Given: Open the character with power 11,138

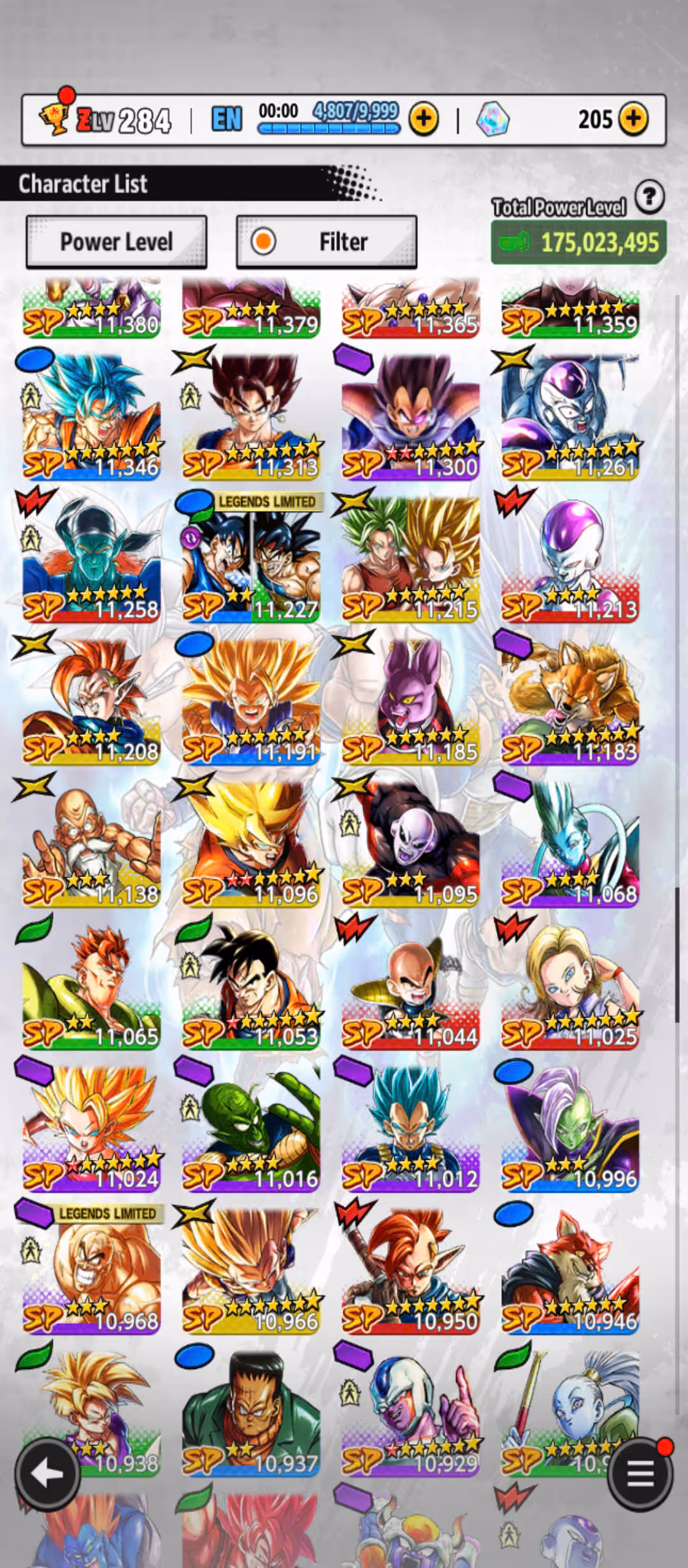Looking at the screenshot, I should [x=91, y=844].
